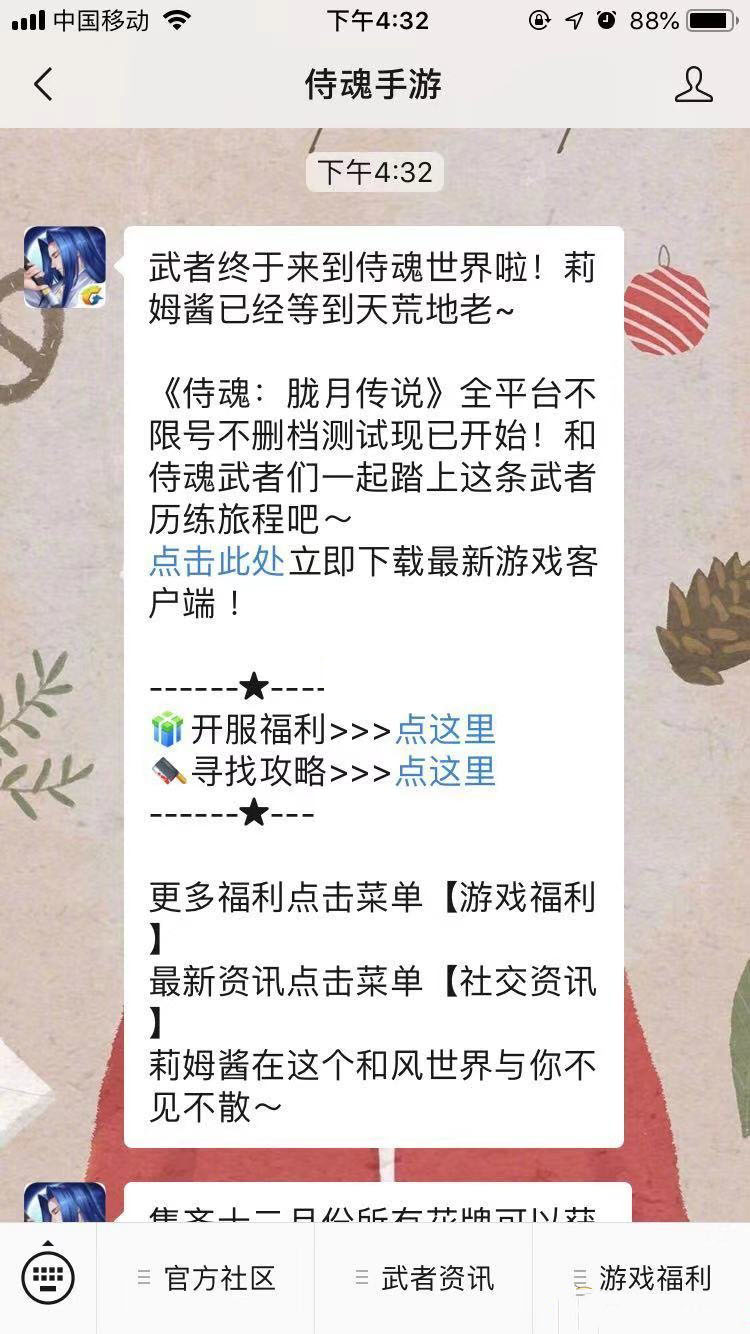This screenshot has height=1334, width=750.
Task: Open the 官方社区 menu
Action: (206, 1278)
